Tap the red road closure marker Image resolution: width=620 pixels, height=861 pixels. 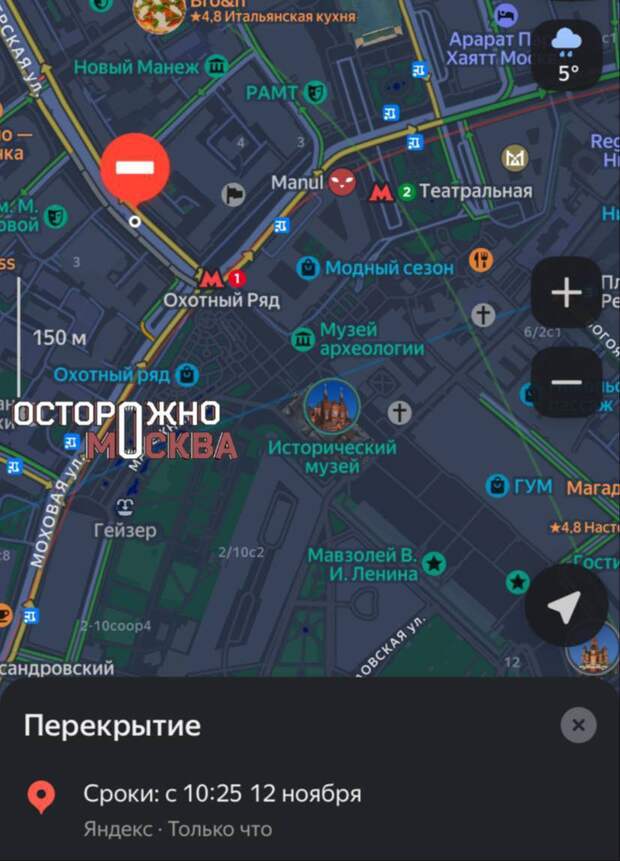[x=135, y=168]
